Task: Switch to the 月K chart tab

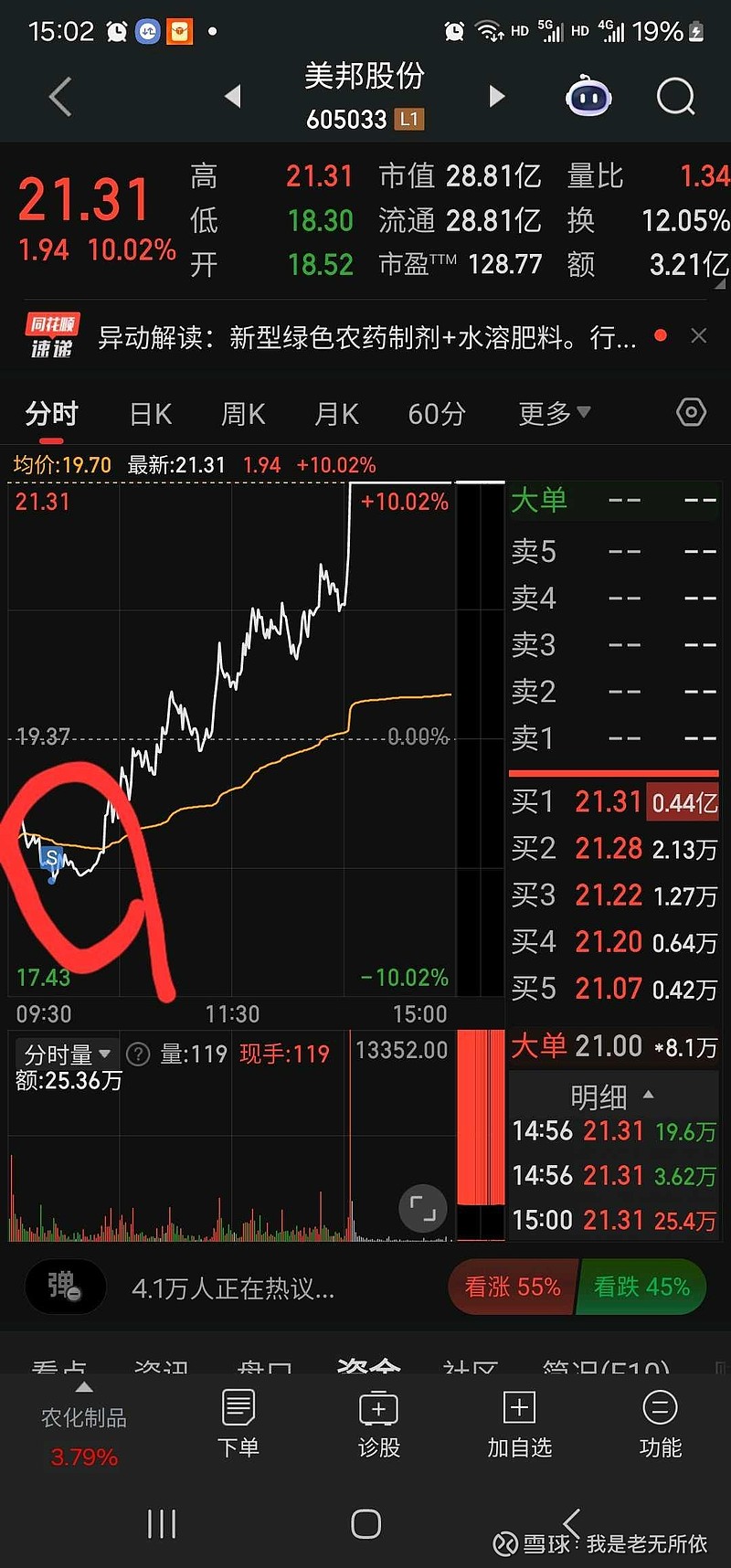Action: (x=336, y=414)
